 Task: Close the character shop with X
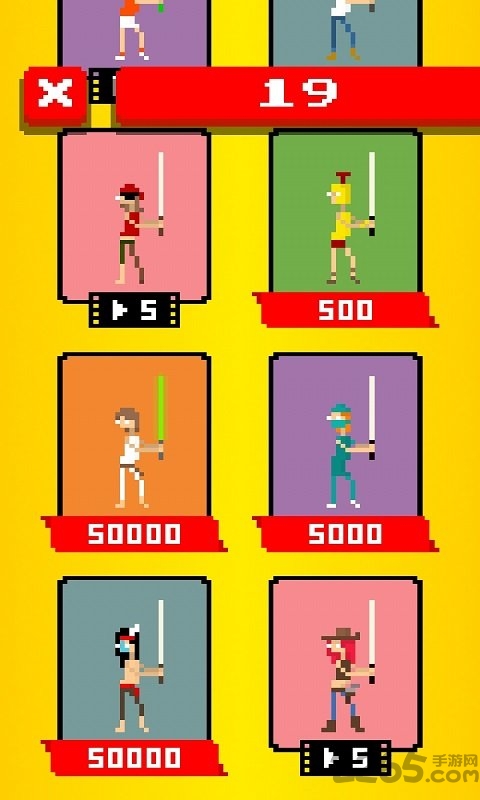[55, 95]
